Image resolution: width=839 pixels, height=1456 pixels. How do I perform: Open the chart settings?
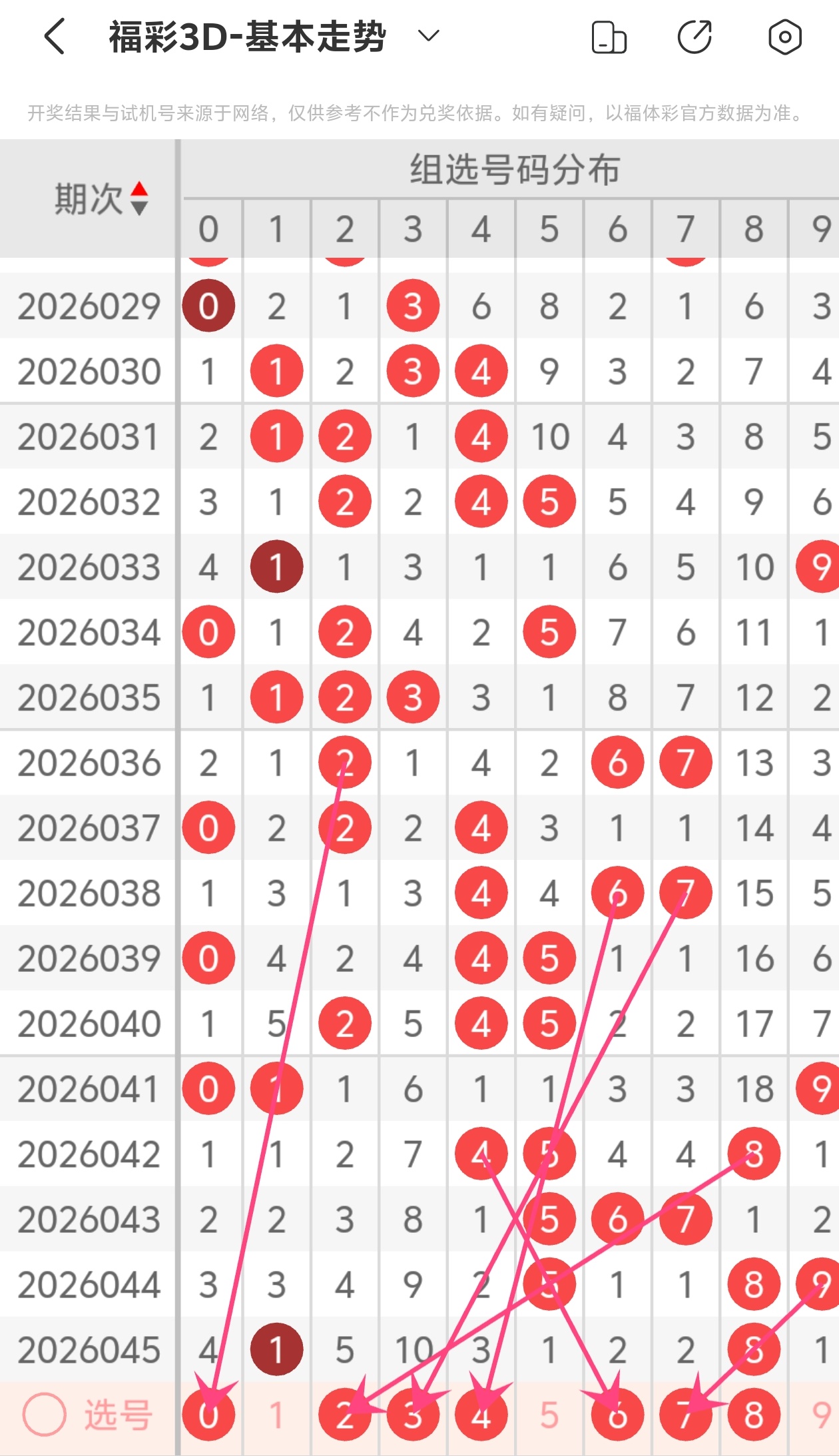point(784,37)
